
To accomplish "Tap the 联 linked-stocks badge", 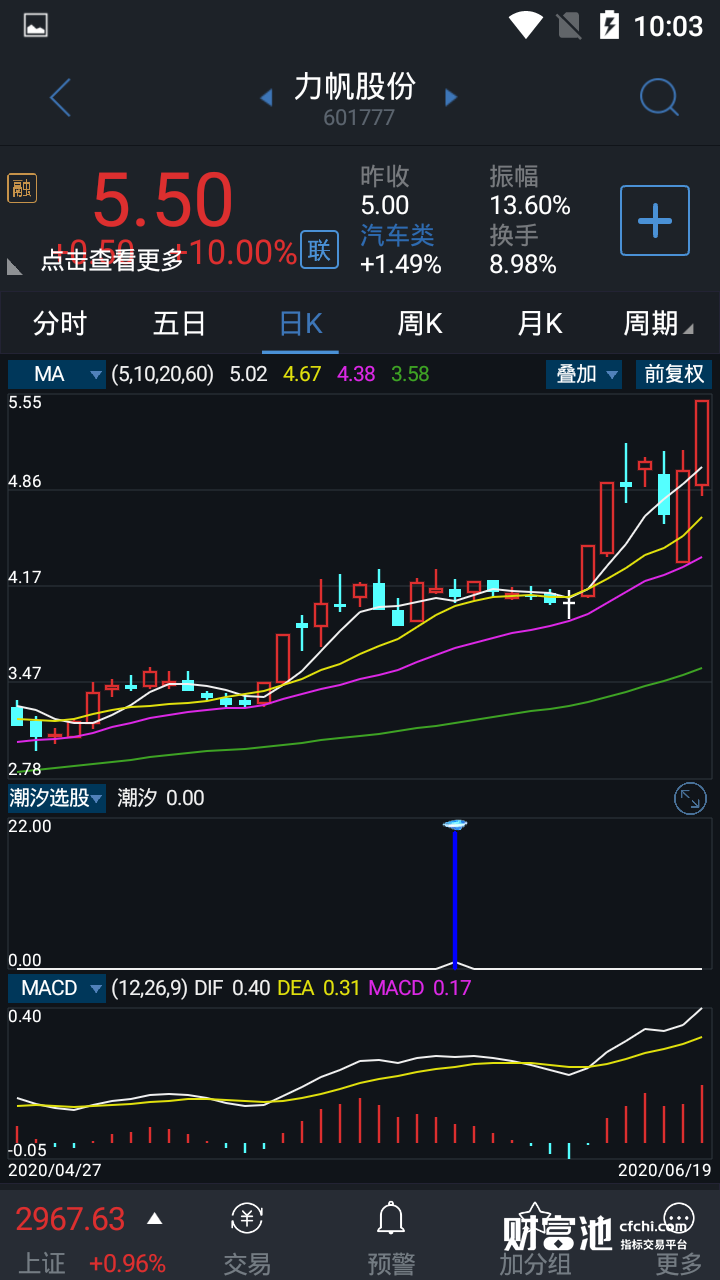I will pyautogui.click(x=319, y=250).
